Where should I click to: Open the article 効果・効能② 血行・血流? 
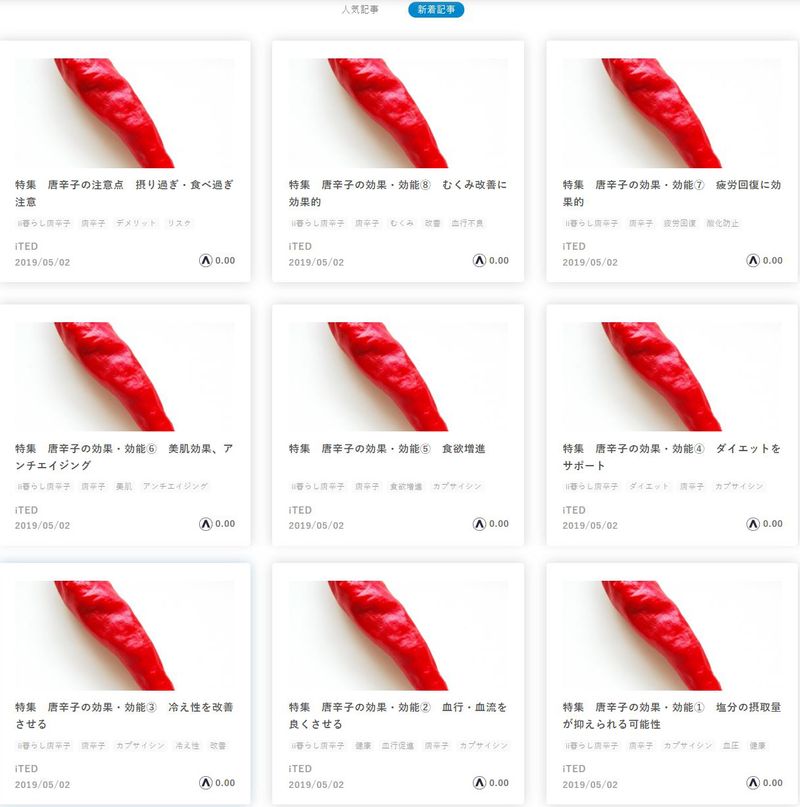click(398, 715)
